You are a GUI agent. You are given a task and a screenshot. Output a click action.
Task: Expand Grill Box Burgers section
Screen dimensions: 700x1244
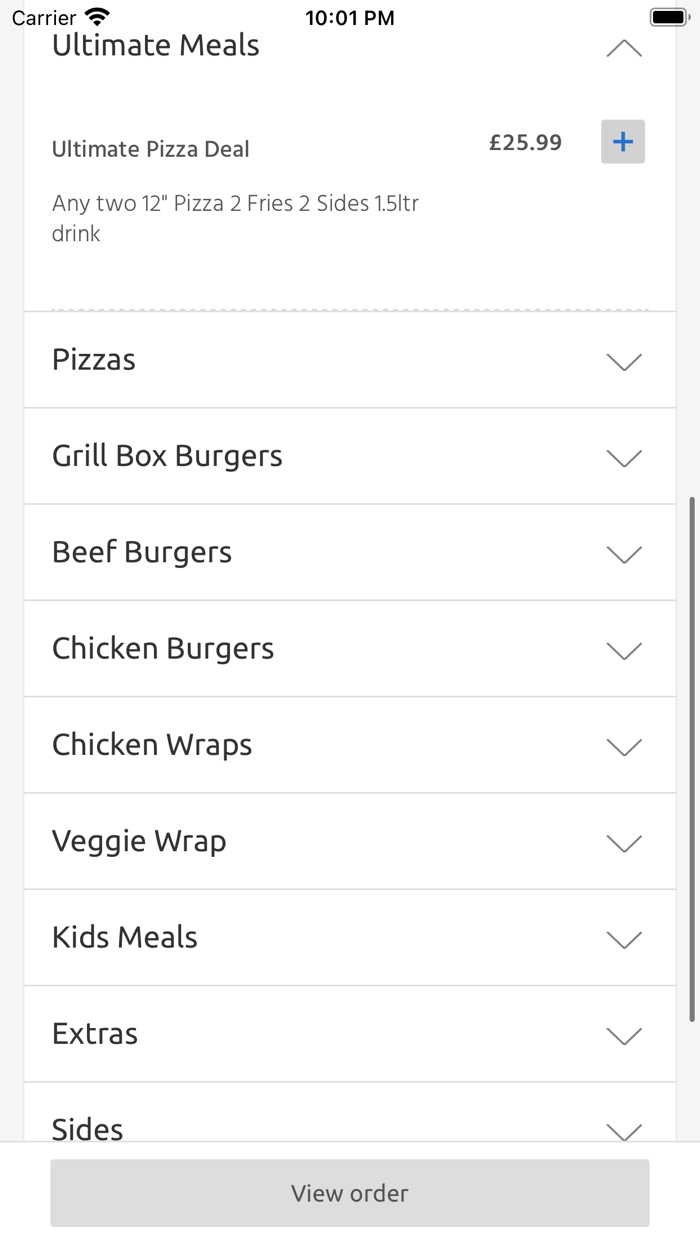(x=350, y=456)
